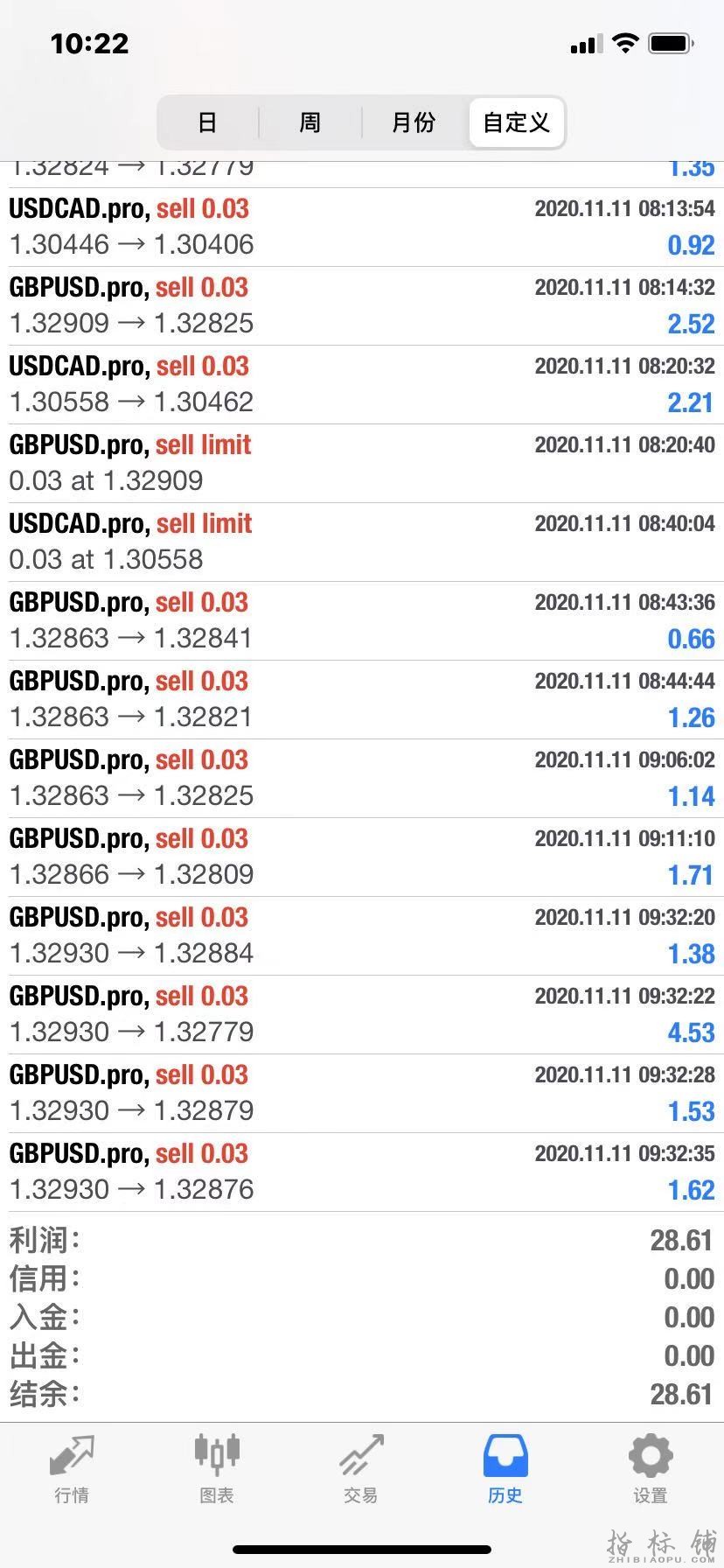The height and width of the screenshot is (1568, 724).
Task: Select the 周 (week) period
Action: pyautogui.click(x=310, y=122)
